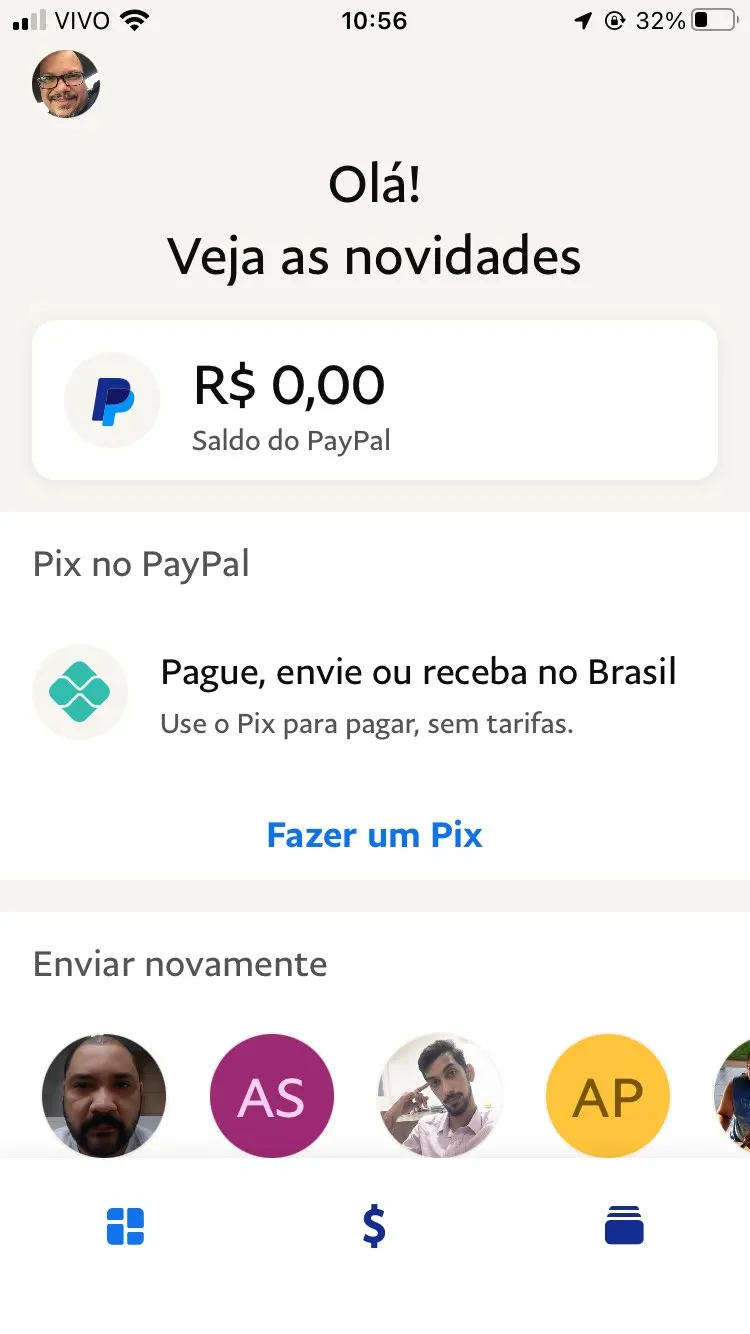The width and height of the screenshot is (750, 1334).
Task: Send again to contact AP
Action: tap(608, 1096)
